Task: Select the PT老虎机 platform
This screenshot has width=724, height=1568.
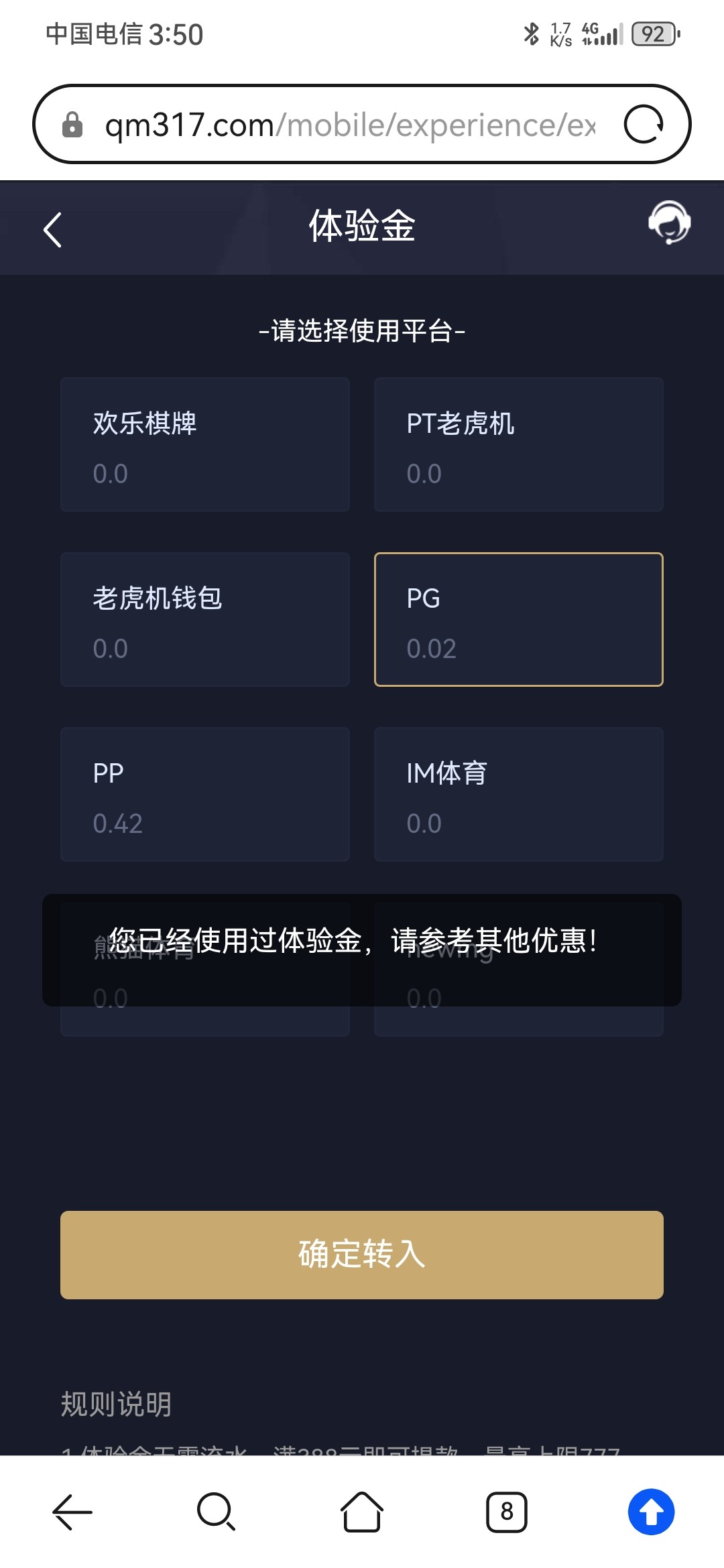Action: tap(519, 445)
